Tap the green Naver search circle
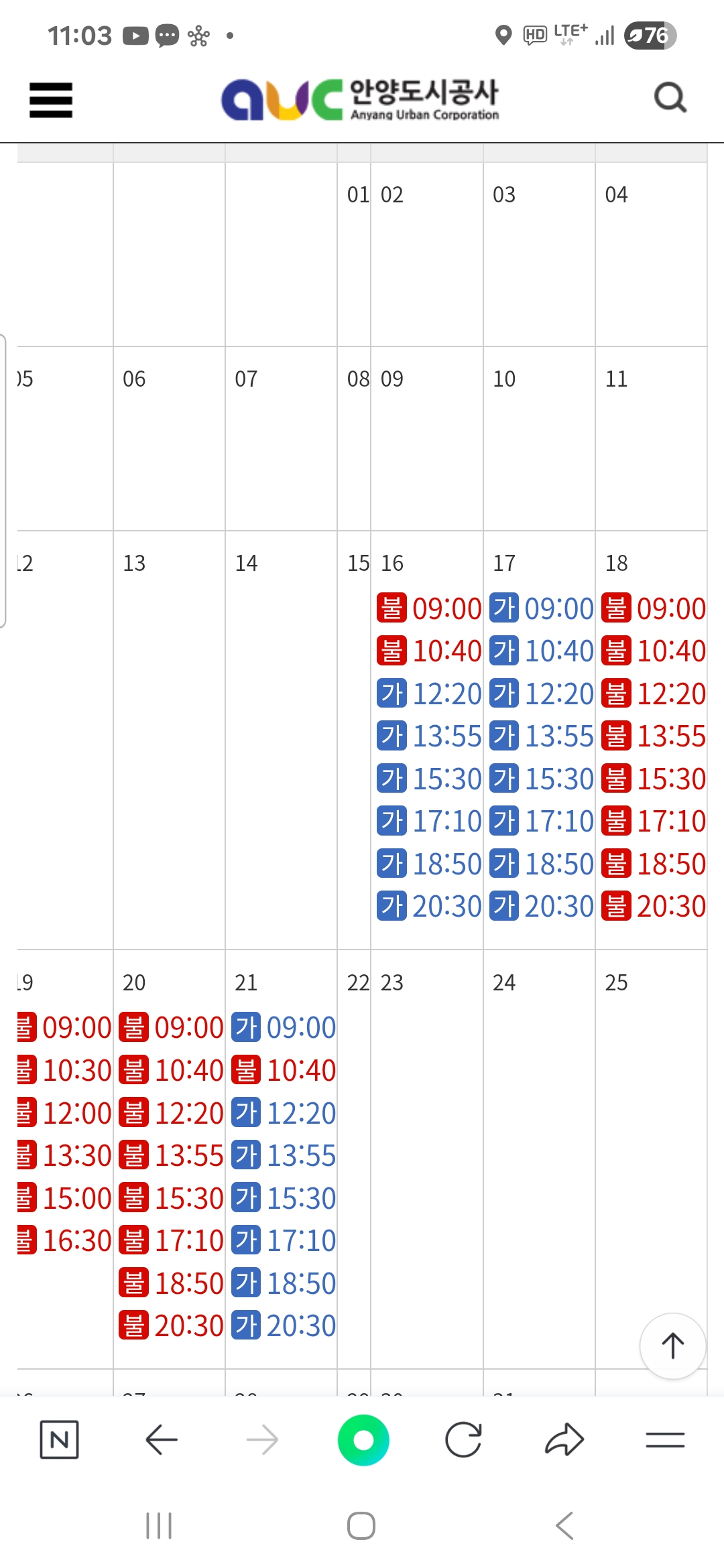Screen dimensions: 724x1568 click(x=363, y=1439)
